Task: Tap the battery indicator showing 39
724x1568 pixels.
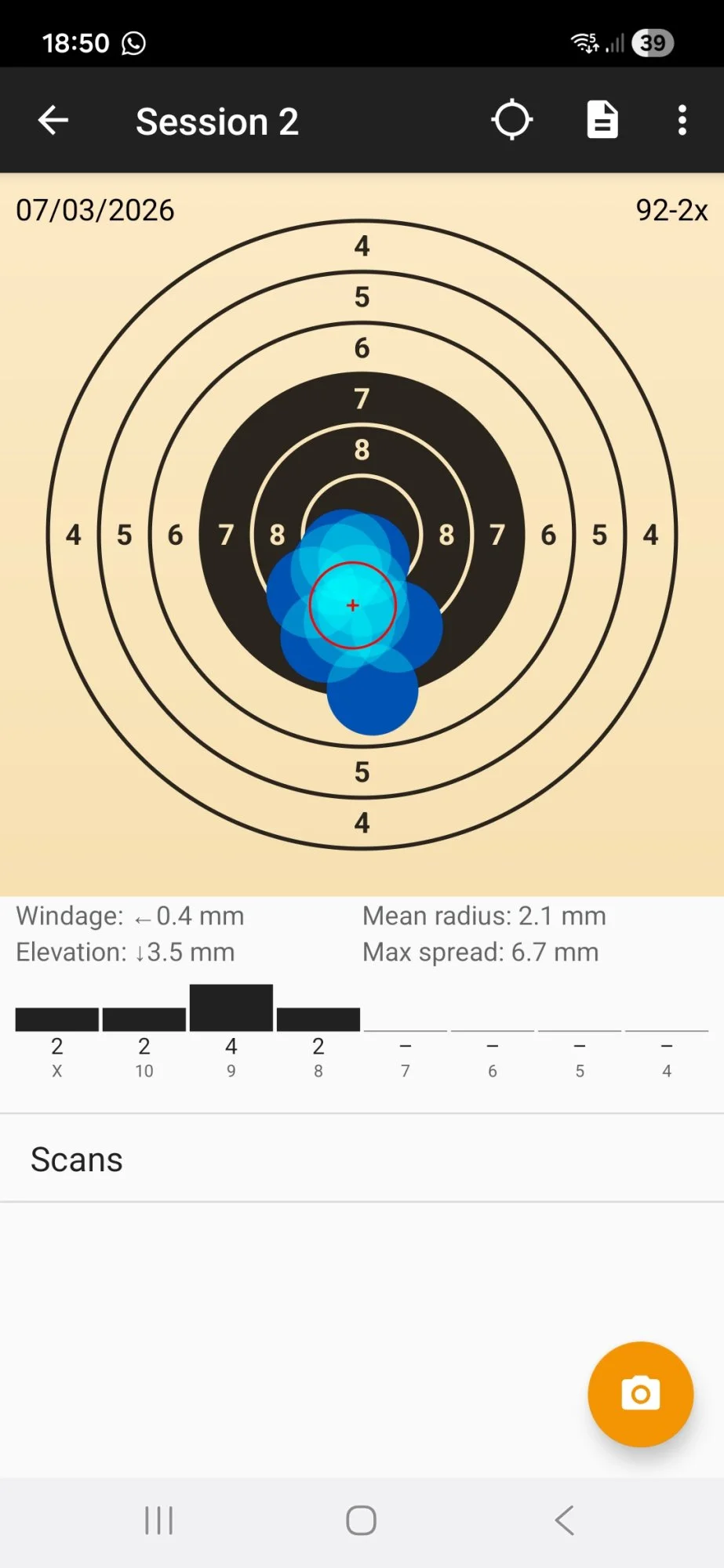Action: pos(653,43)
